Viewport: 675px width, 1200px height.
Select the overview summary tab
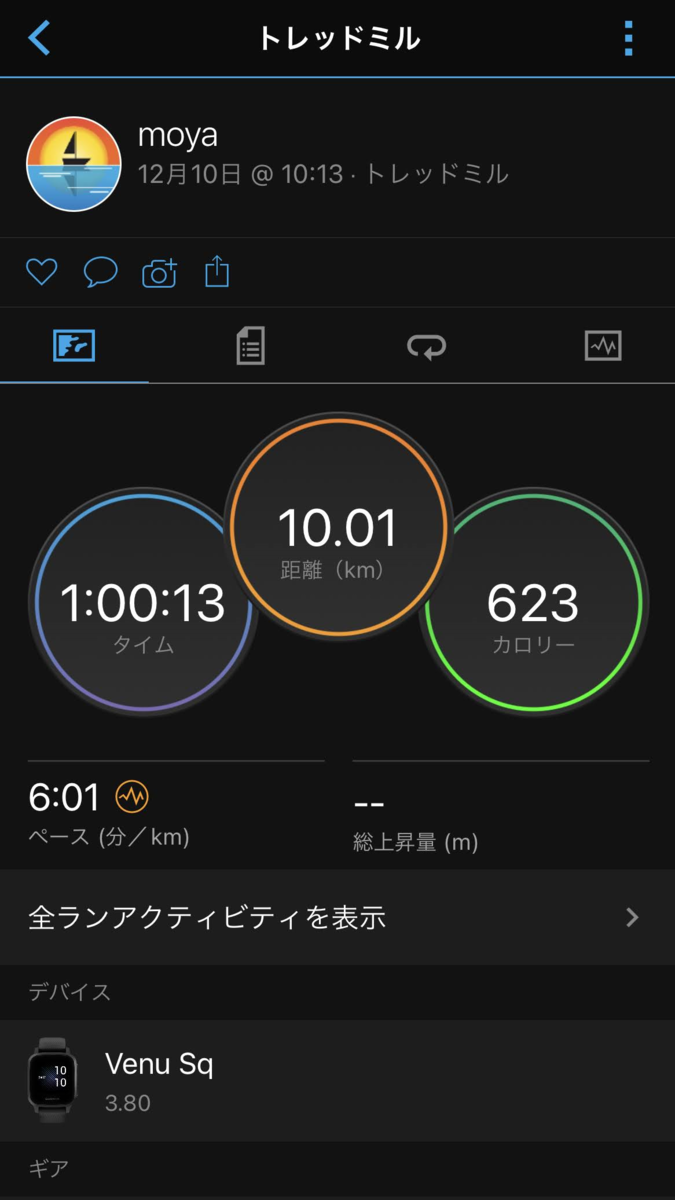[x=74, y=347]
